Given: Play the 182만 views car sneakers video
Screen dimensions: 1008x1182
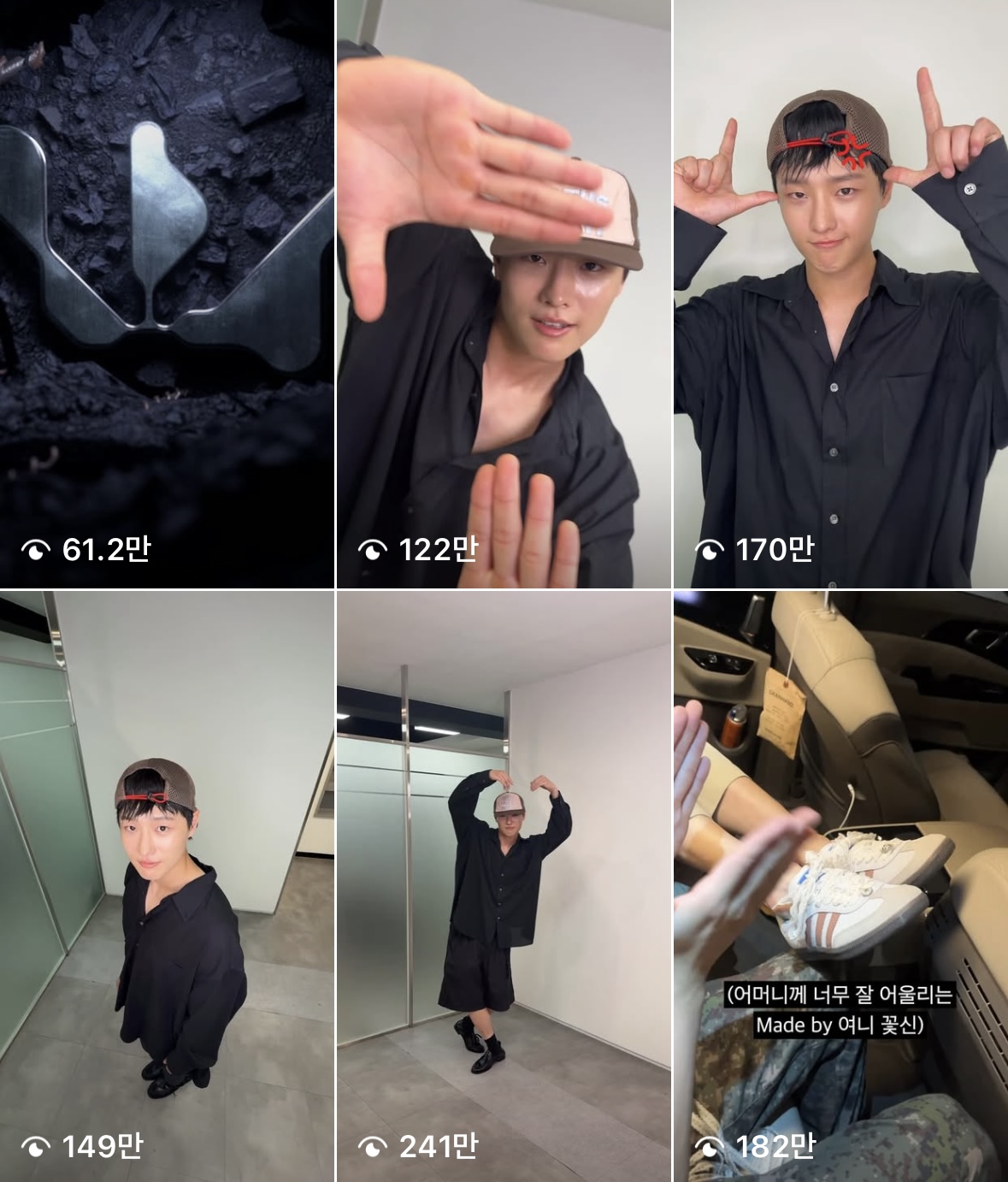Looking at the screenshot, I should [840, 886].
